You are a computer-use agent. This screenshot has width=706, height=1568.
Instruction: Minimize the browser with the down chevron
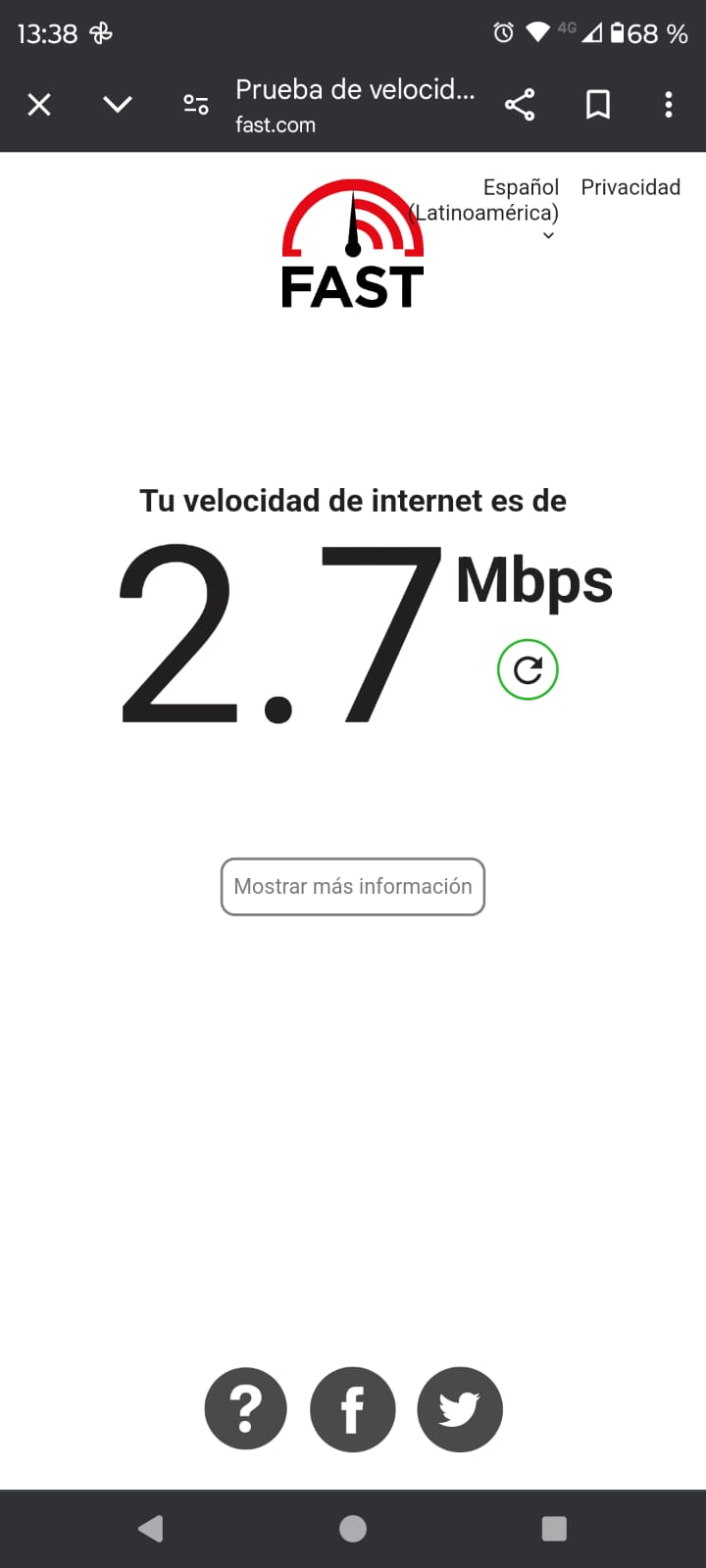118,105
